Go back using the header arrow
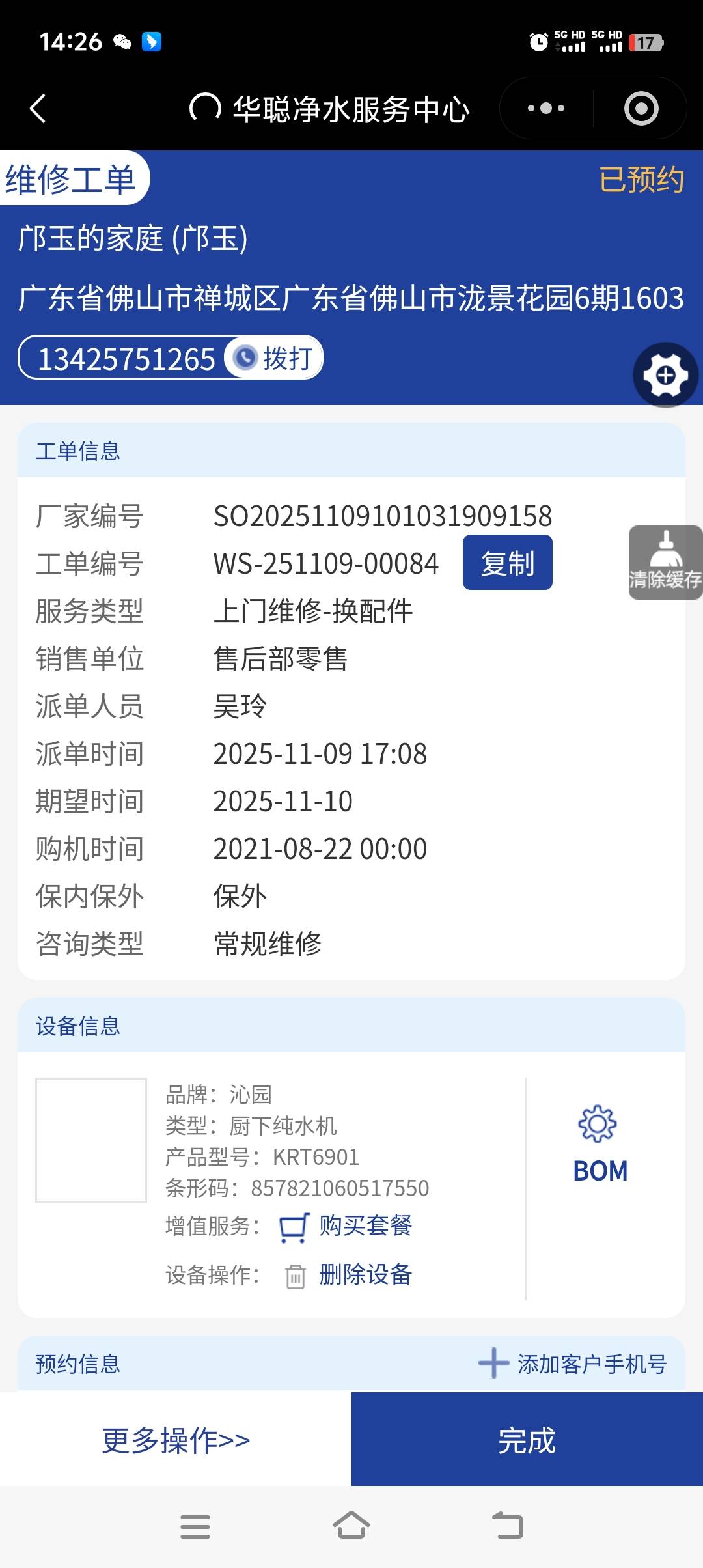 click(38, 108)
